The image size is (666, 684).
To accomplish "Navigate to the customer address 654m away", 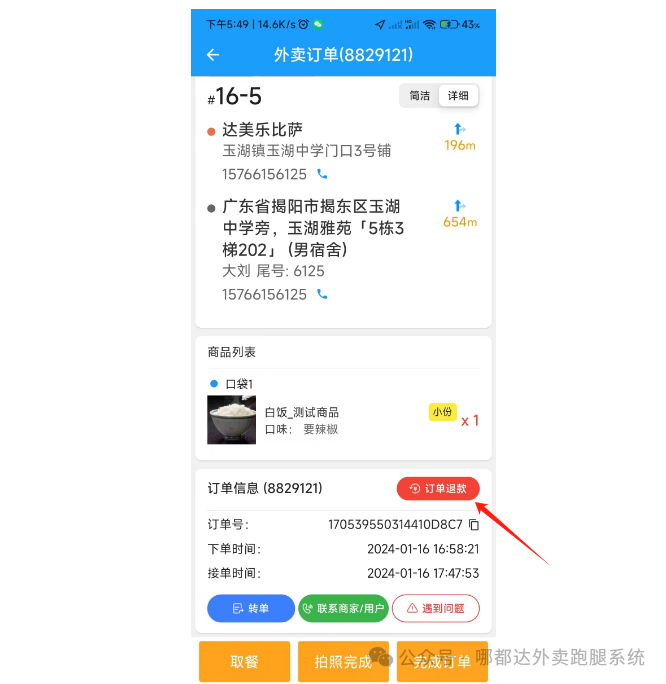I will (460, 213).
